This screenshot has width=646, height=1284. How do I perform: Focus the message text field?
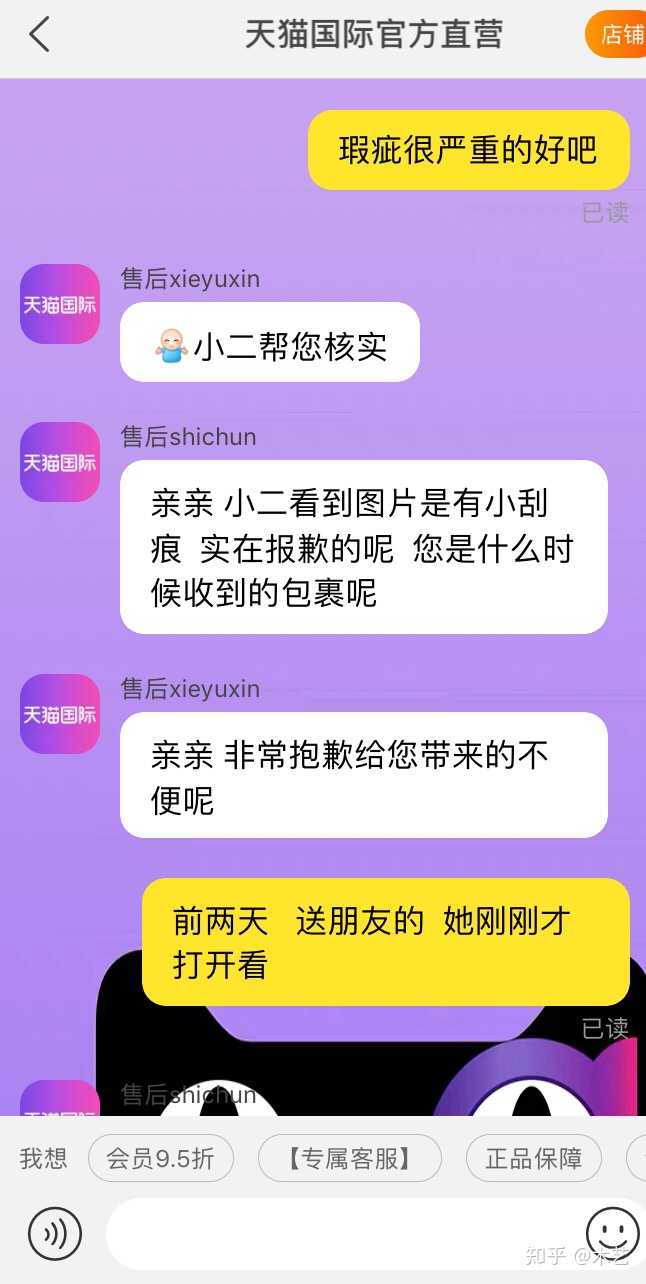click(x=340, y=1234)
